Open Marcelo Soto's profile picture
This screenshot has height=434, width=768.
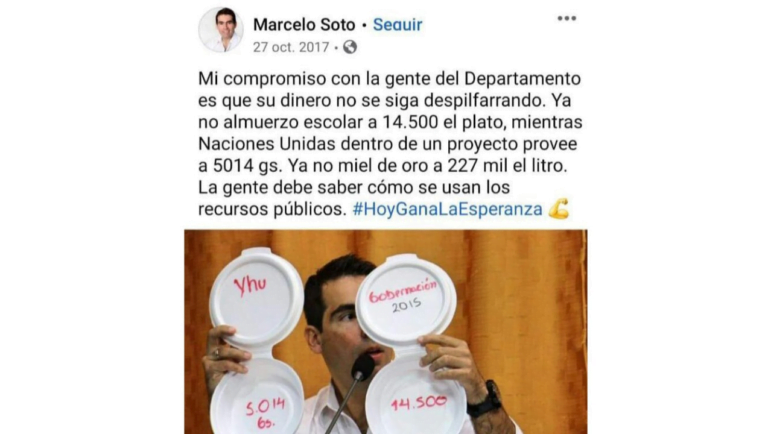220,30
